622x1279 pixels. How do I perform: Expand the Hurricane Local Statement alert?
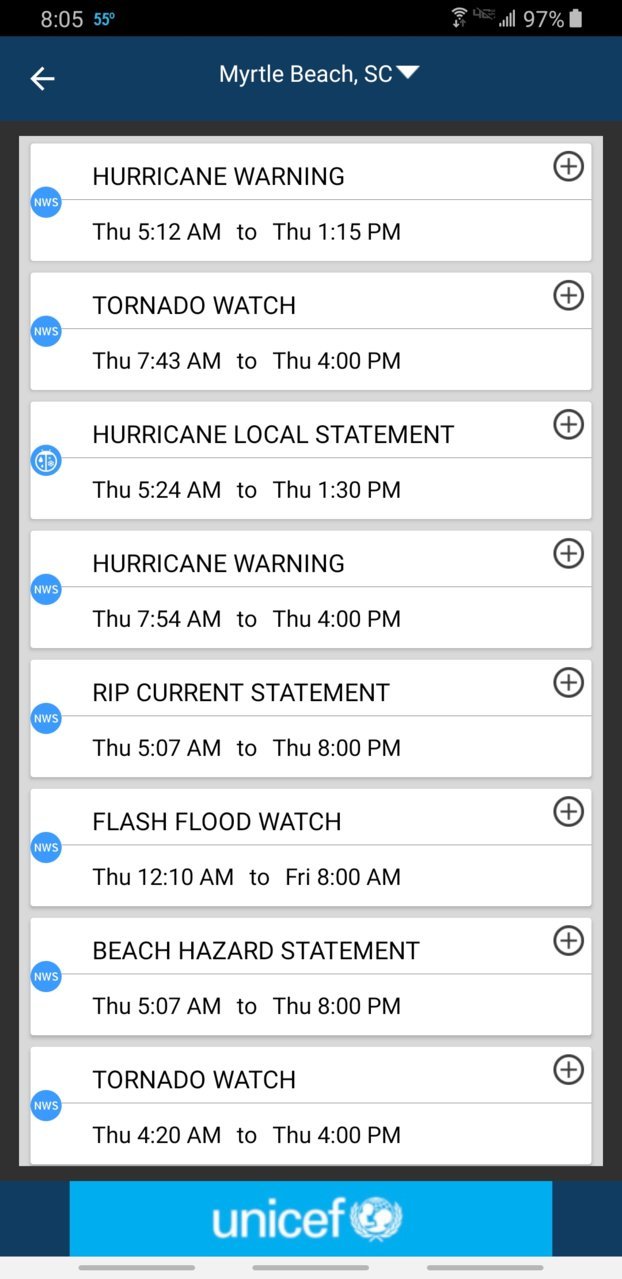pyautogui.click(x=568, y=424)
